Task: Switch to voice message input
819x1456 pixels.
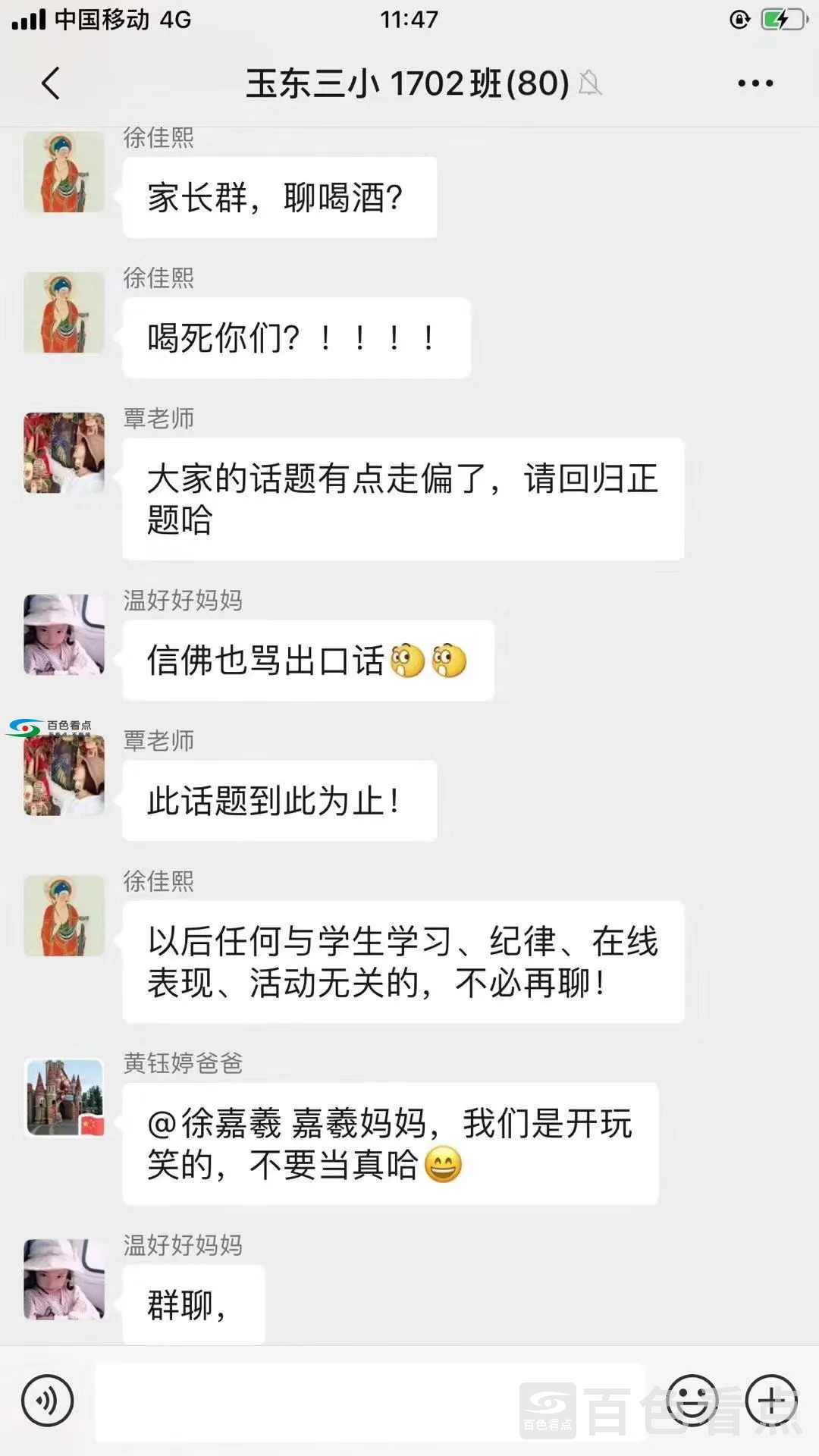Action: tap(48, 1401)
